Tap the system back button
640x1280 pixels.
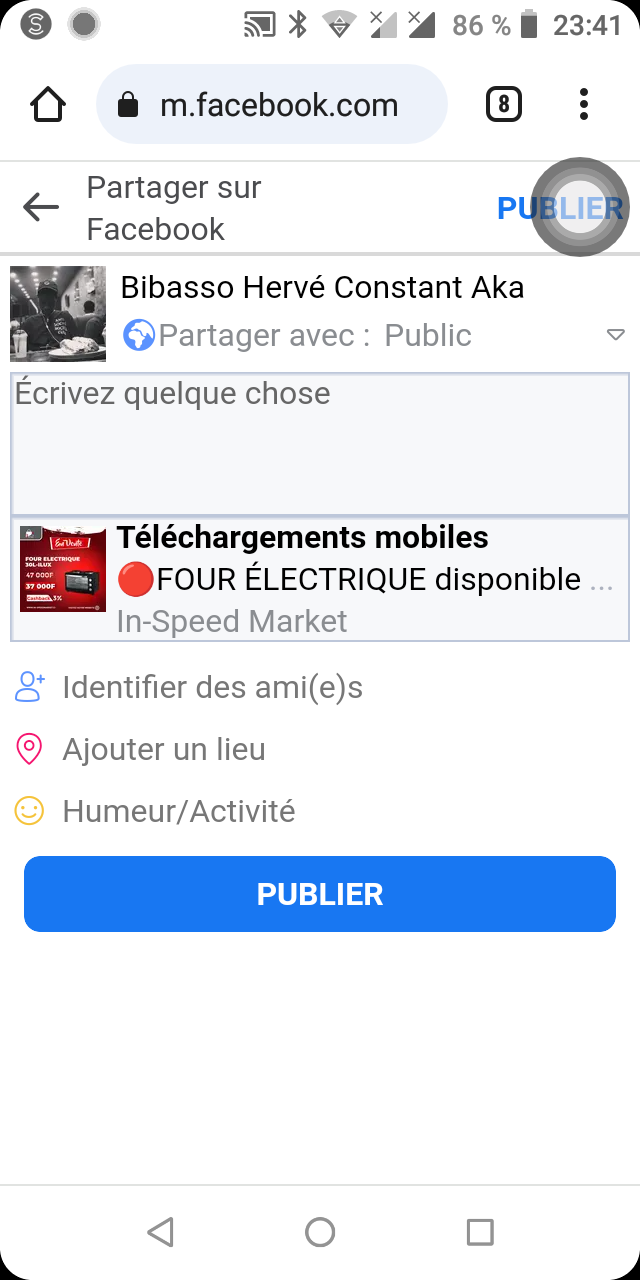(x=160, y=1232)
